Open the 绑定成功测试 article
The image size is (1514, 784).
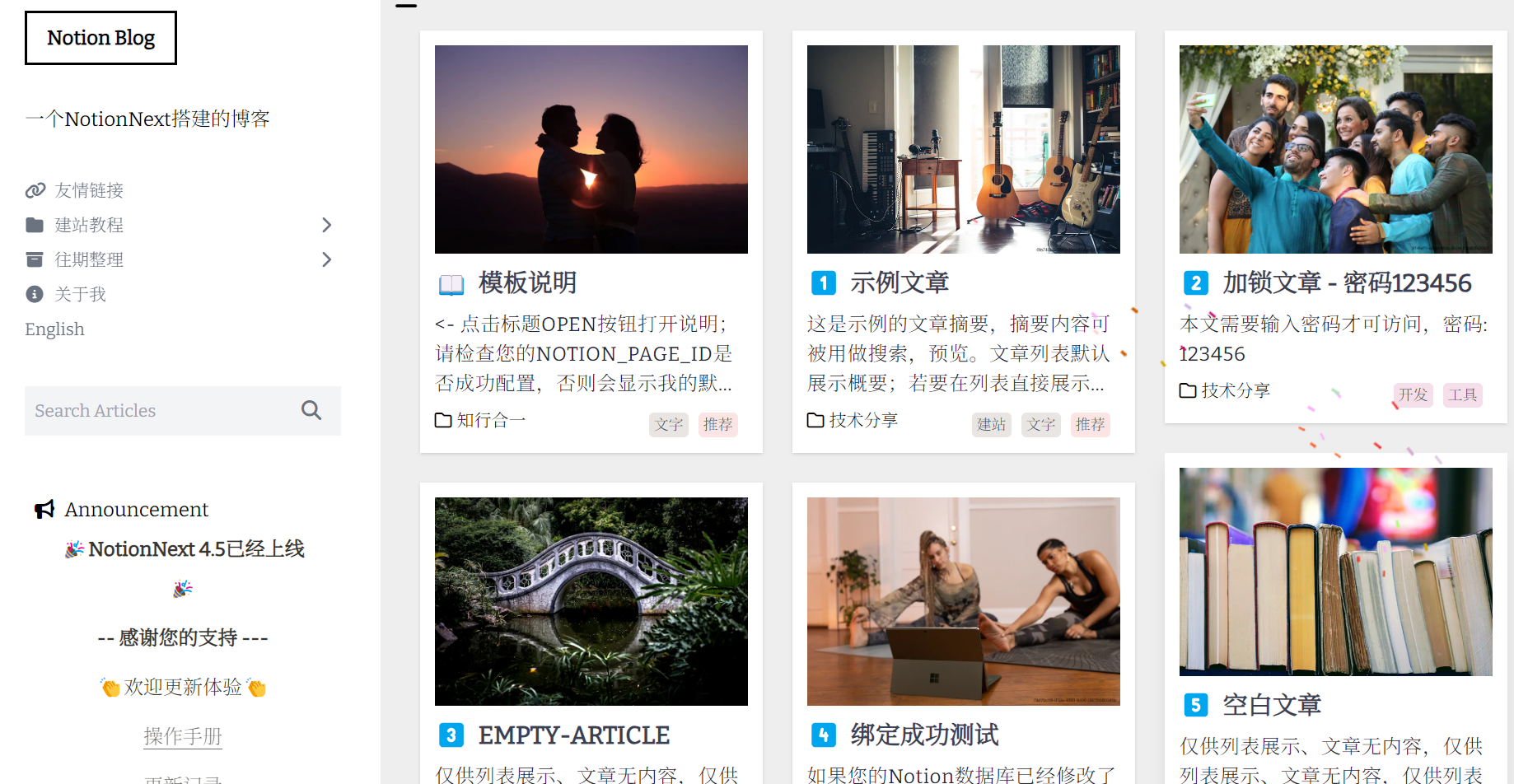coord(924,735)
